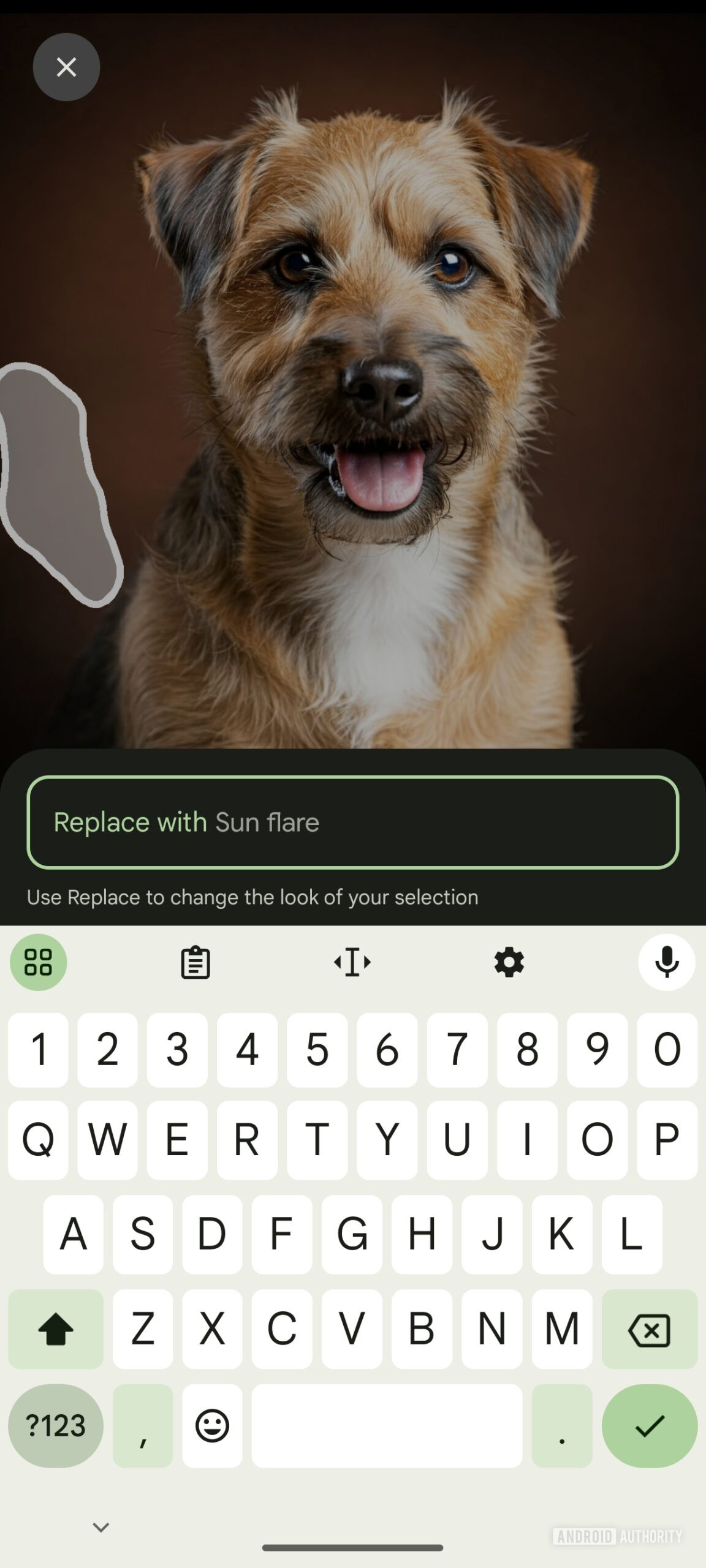Tap the backspace key
706x1568 pixels.
coord(650,1329)
